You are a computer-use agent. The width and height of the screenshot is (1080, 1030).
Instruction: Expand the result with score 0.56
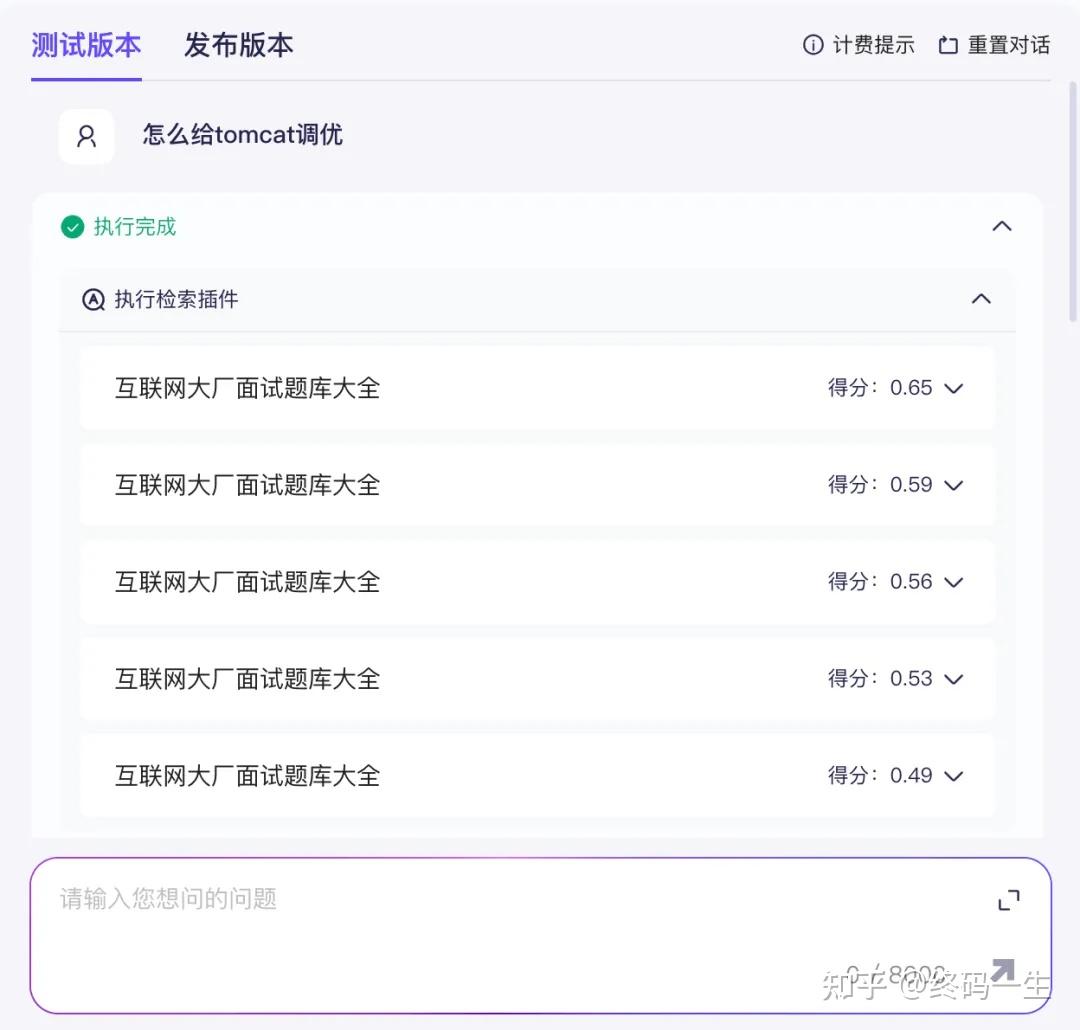(953, 582)
